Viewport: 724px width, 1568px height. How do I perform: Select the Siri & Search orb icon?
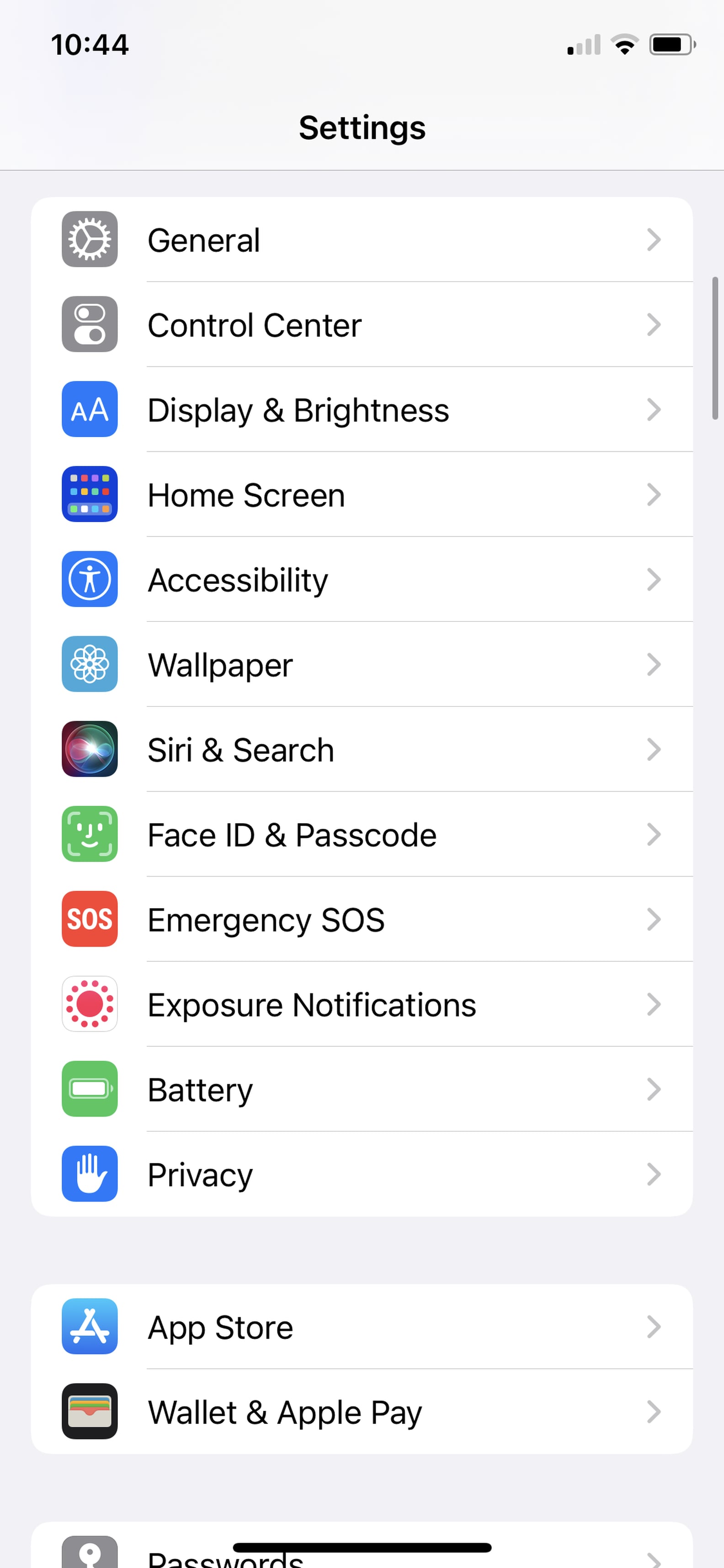click(90, 749)
